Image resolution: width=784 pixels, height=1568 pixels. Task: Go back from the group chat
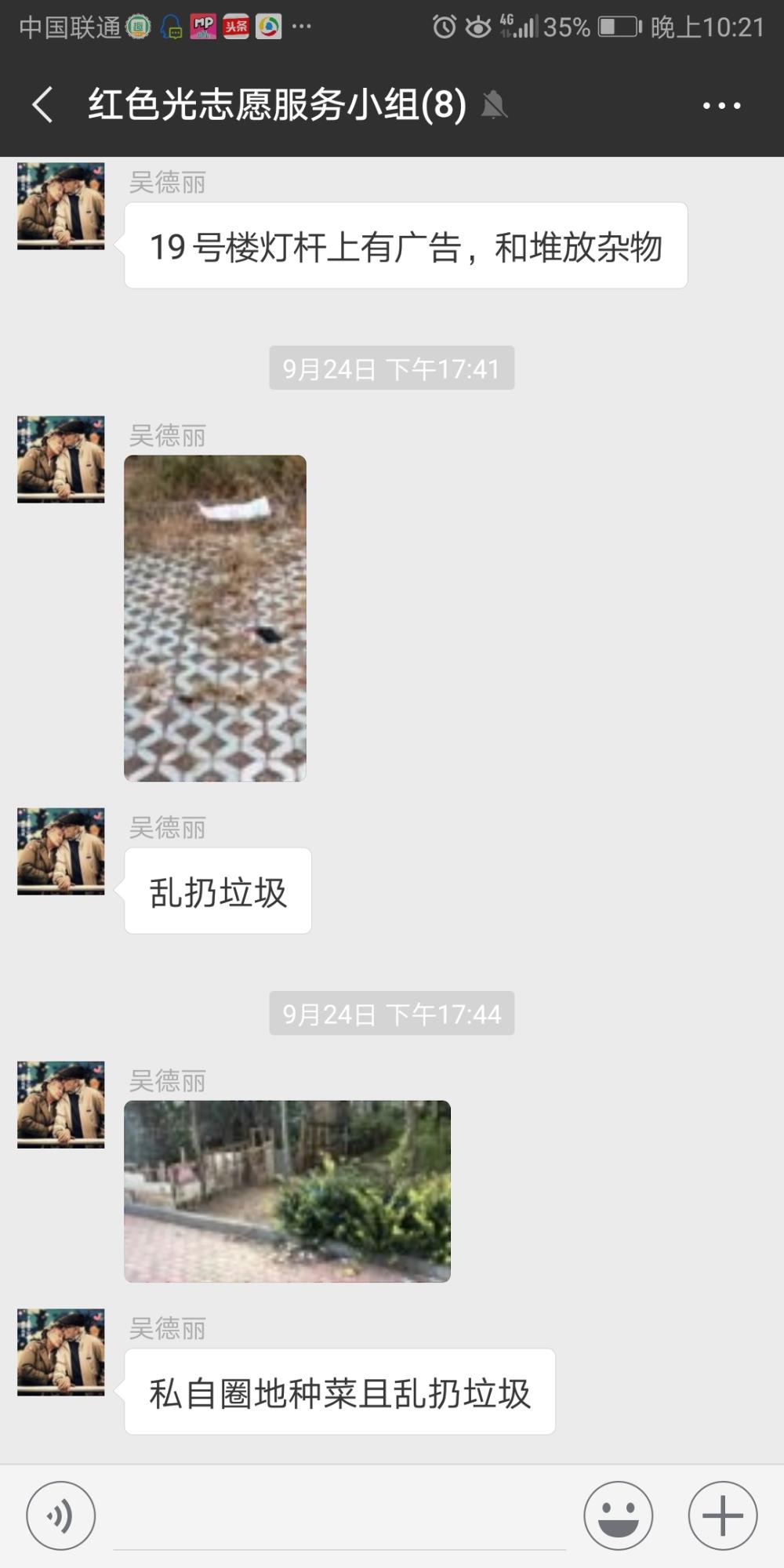(x=43, y=105)
